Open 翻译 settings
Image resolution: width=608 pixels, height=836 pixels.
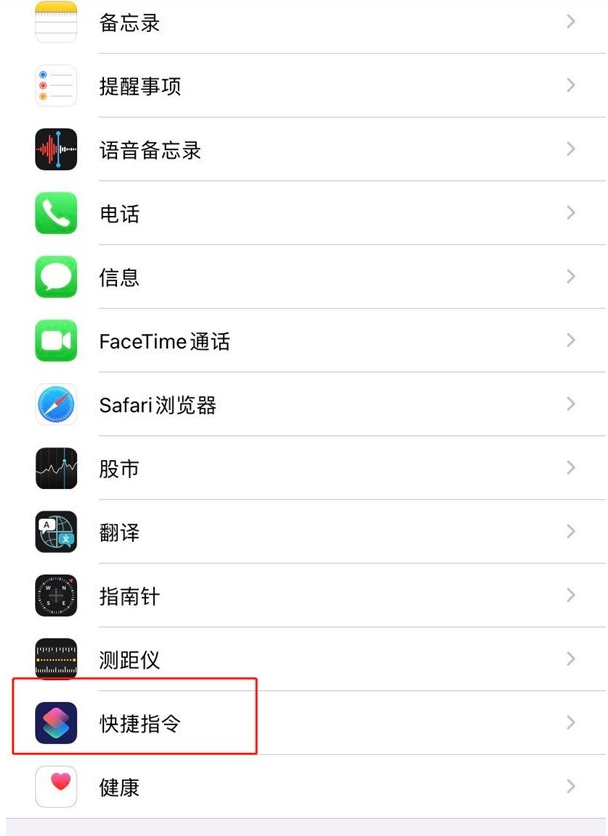click(300, 532)
